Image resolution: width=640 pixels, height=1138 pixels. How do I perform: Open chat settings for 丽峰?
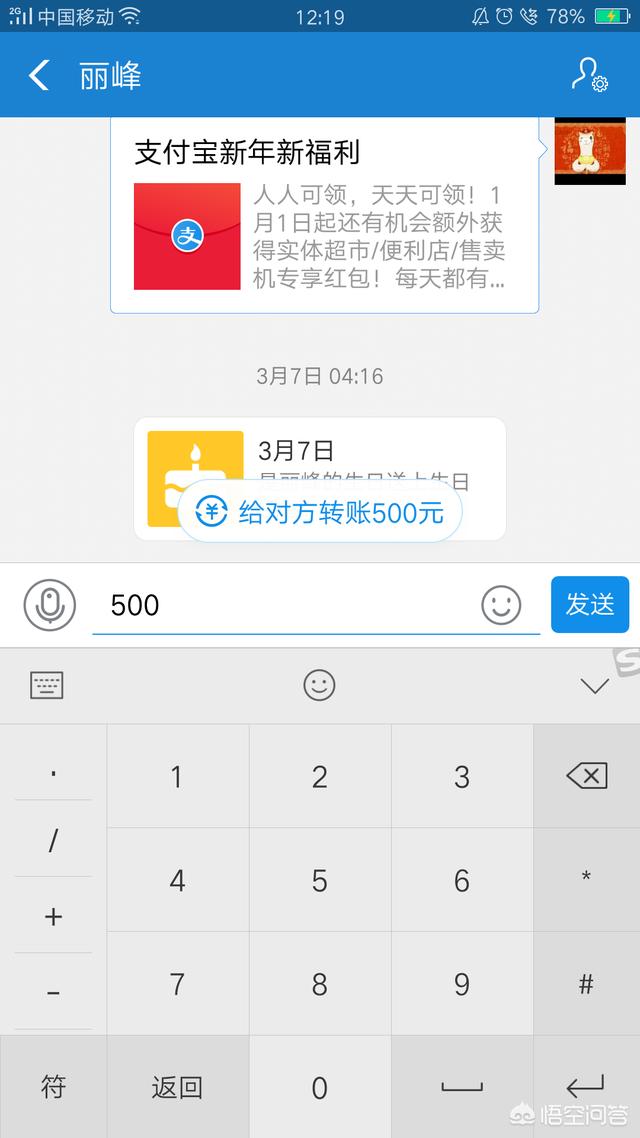(x=588, y=75)
